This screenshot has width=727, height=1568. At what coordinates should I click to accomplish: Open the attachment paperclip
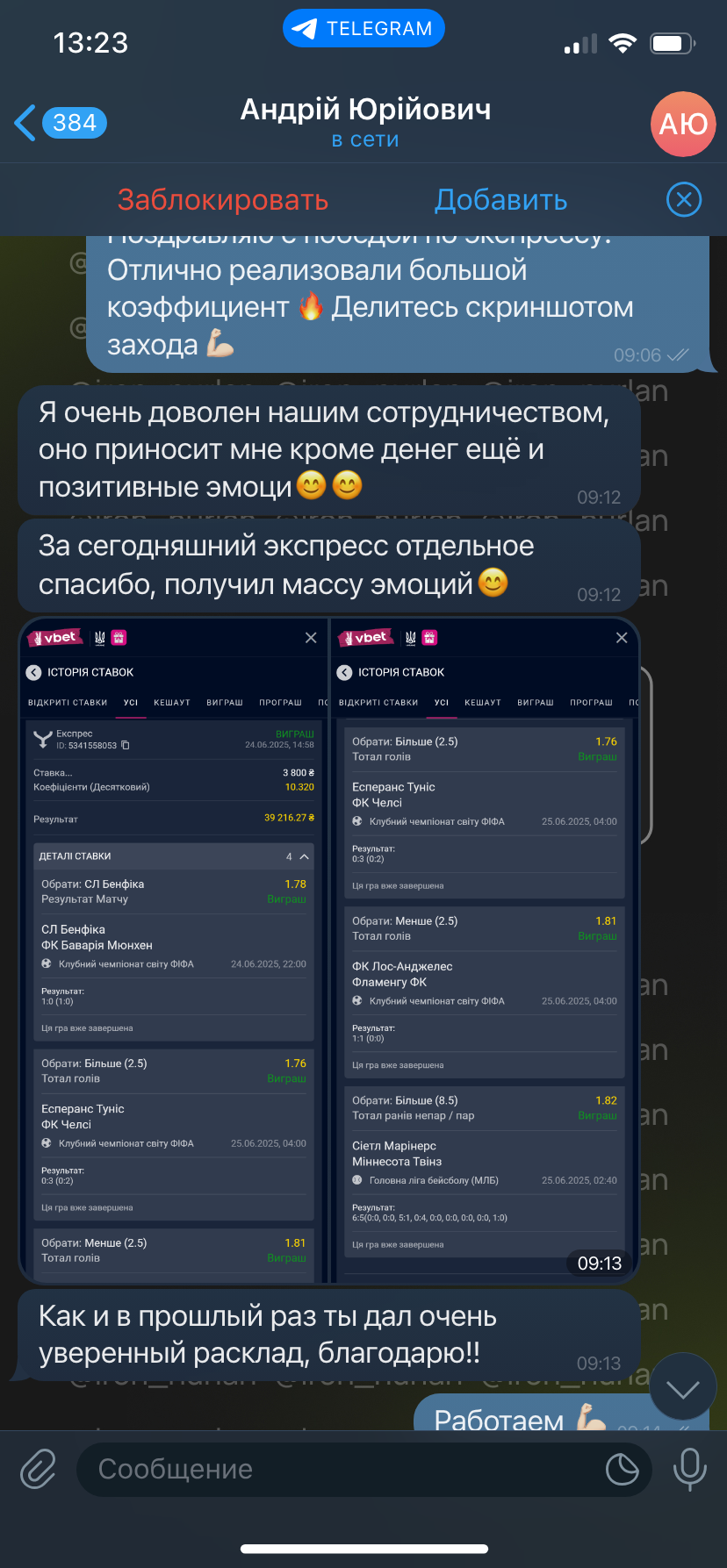coord(39,1469)
